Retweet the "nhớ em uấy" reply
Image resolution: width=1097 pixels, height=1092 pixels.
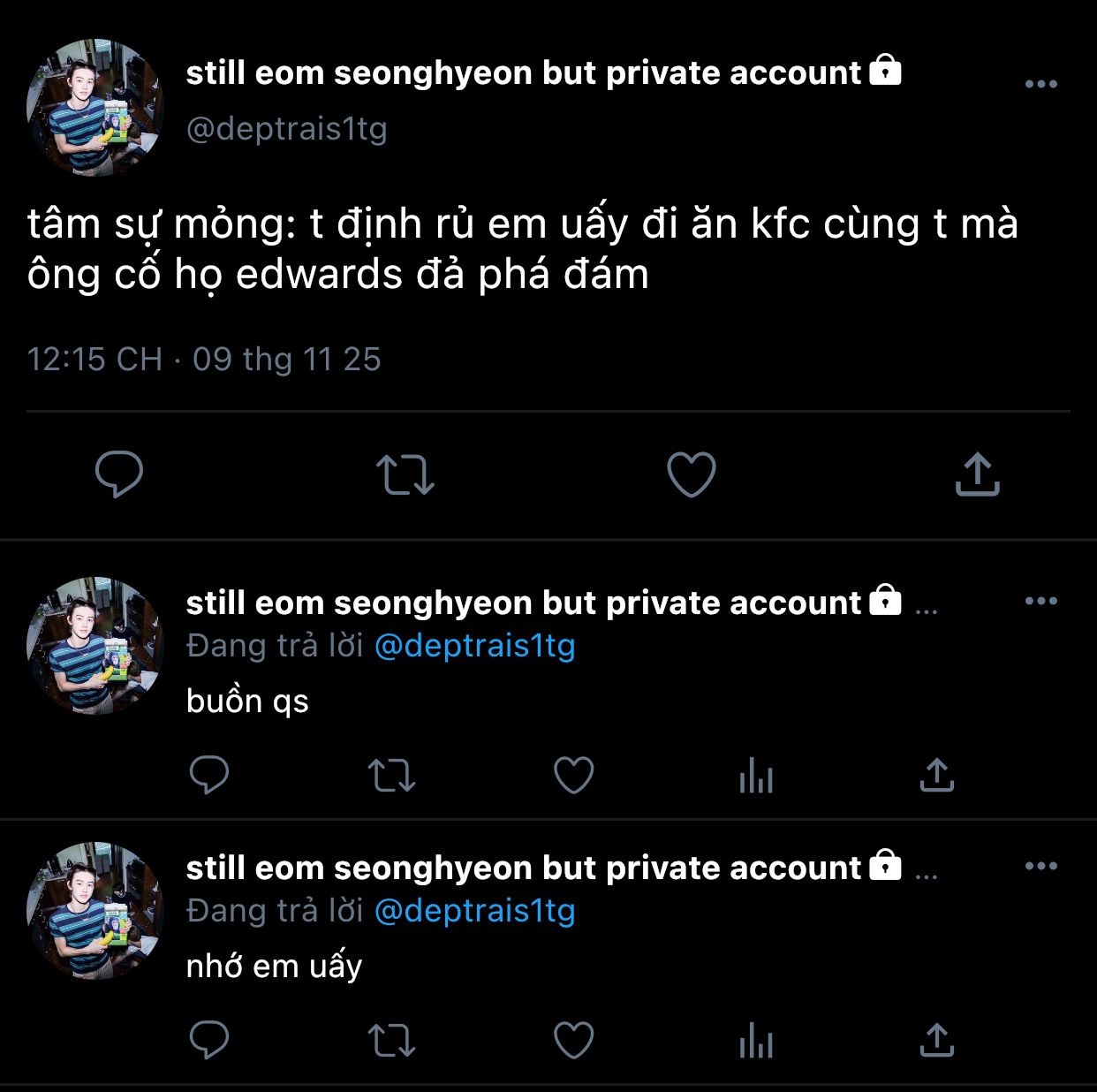[x=391, y=1040]
